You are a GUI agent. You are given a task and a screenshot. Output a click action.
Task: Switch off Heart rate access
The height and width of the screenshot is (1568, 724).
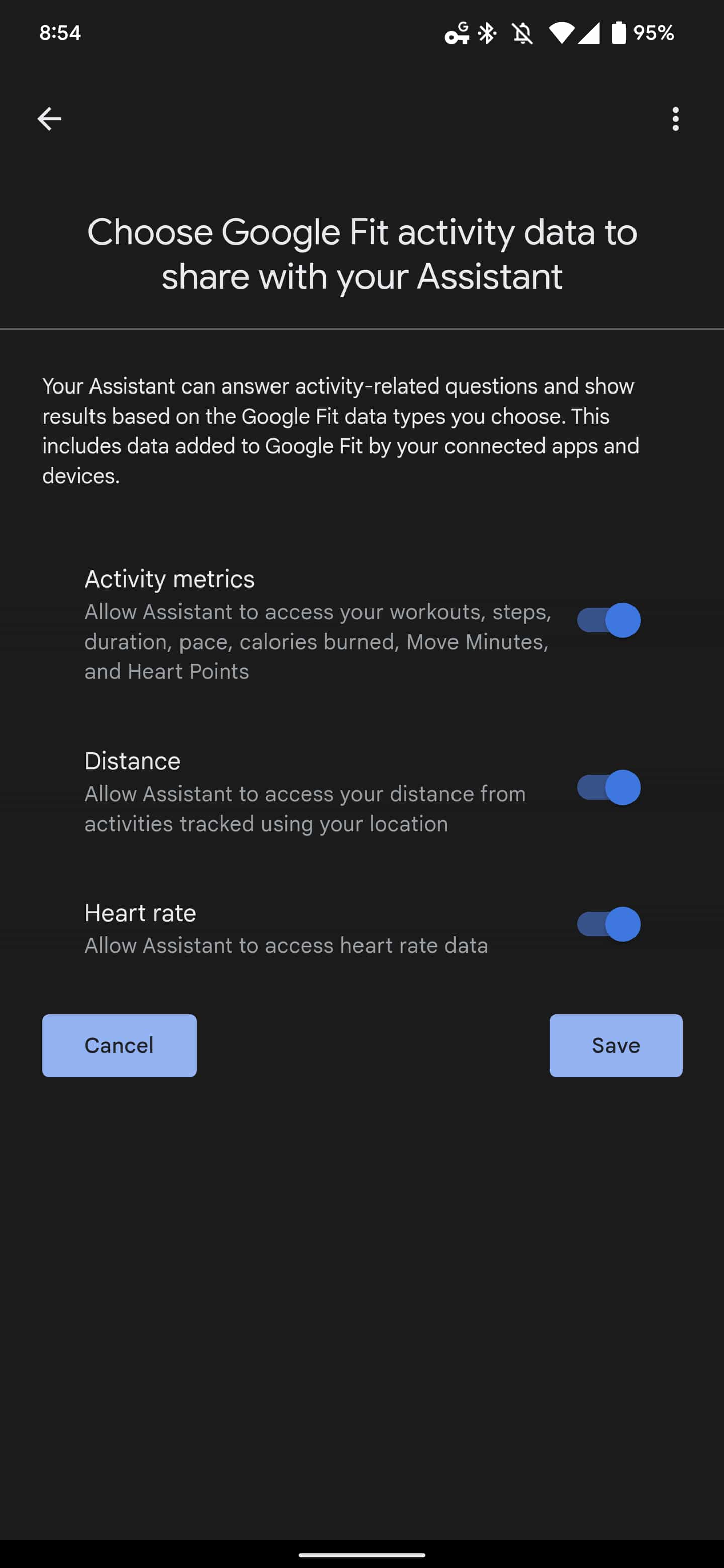point(608,924)
